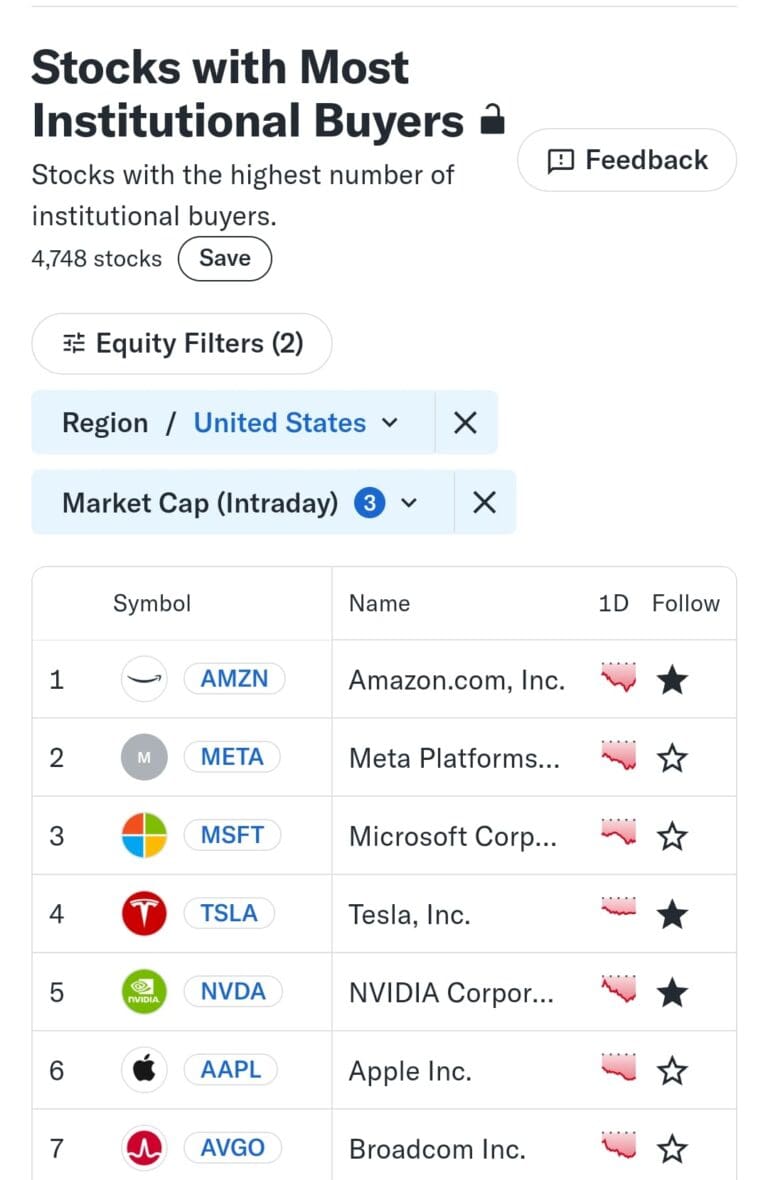This screenshot has height=1180, width=768.
Task: Open the AMZN ticker link
Action: (234, 678)
